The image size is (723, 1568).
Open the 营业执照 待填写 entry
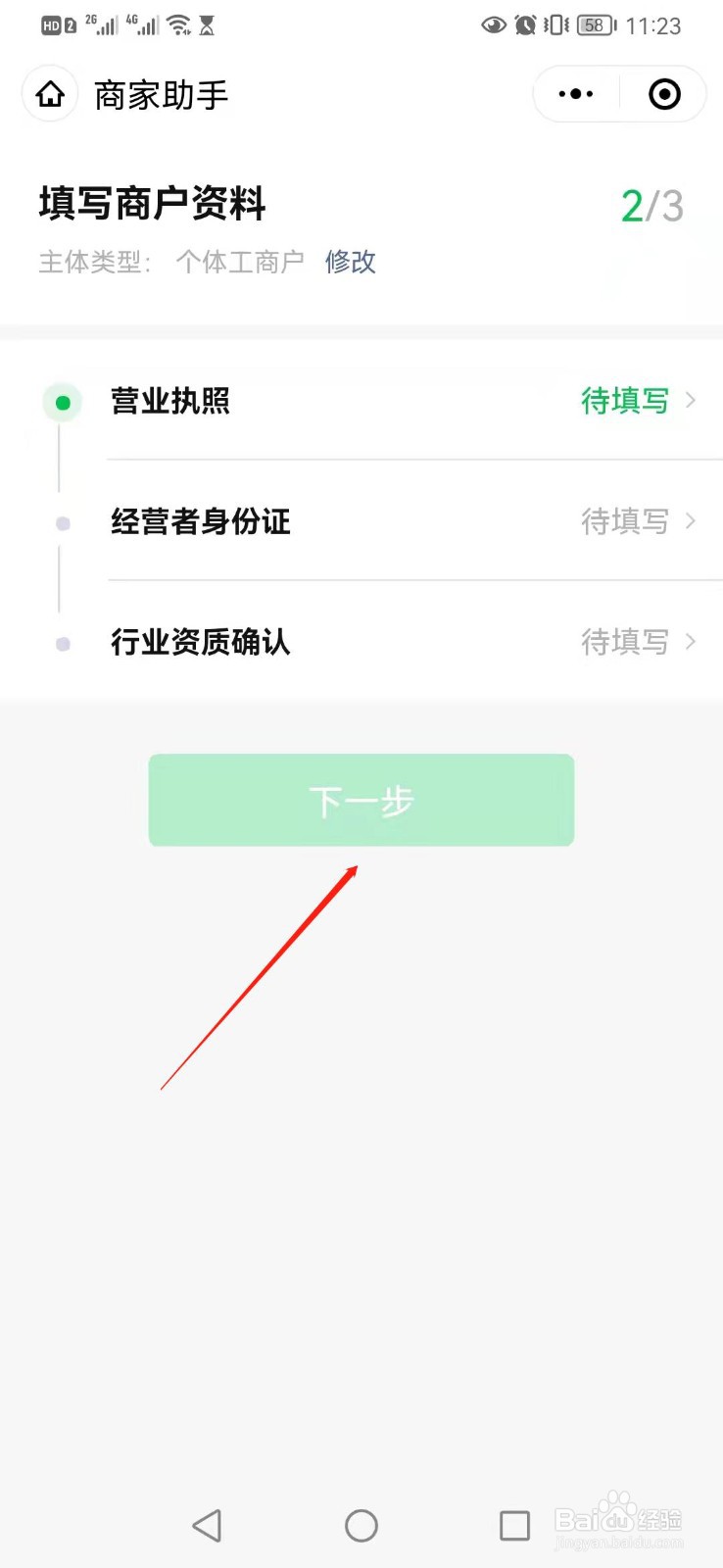click(x=625, y=401)
